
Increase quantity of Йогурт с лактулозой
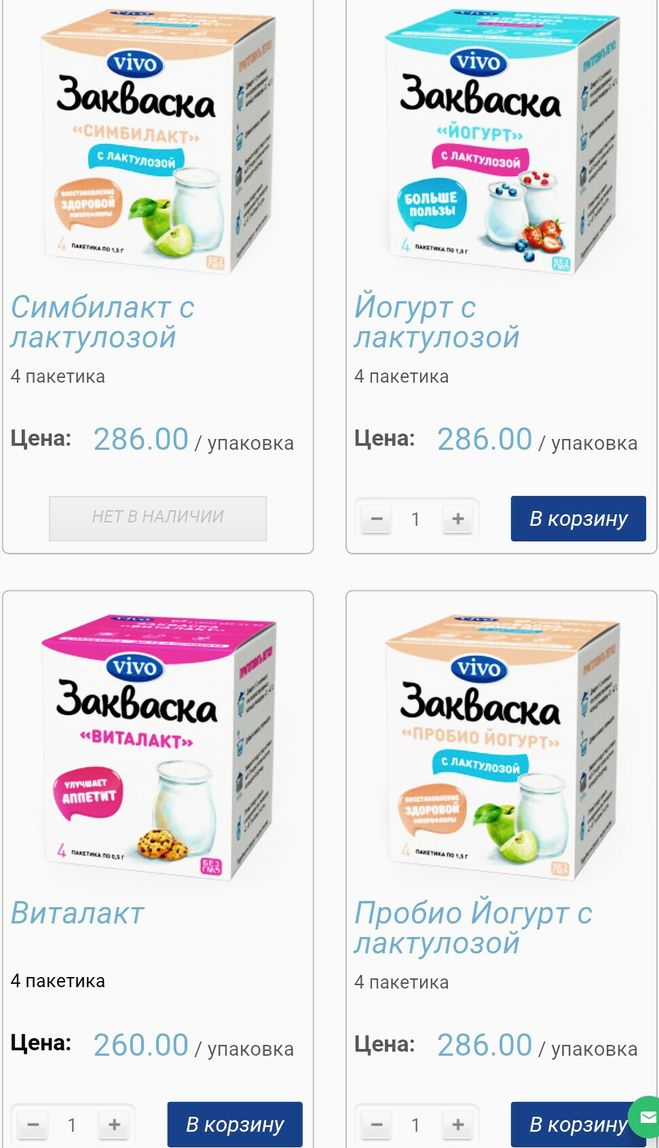point(457,519)
